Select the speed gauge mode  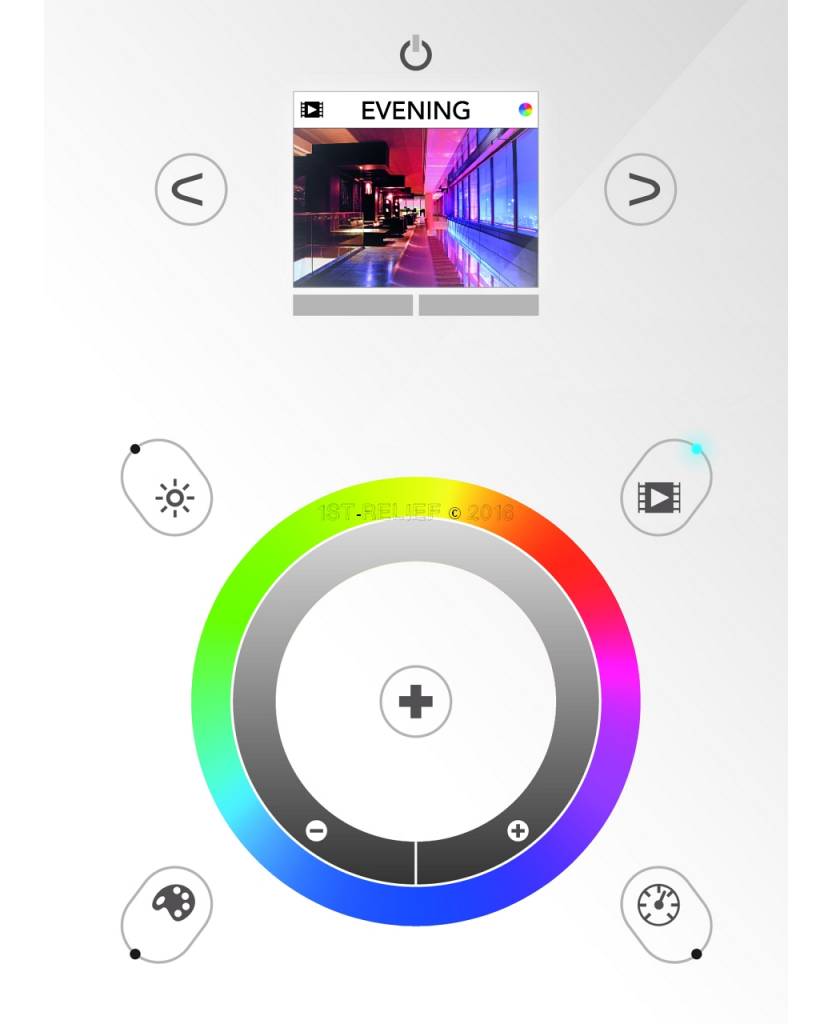659,905
